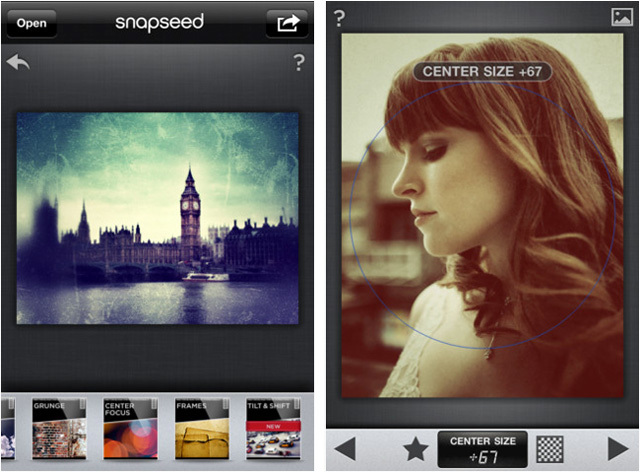
Task: Tap the left arrow to cancel edits
Action: (x=345, y=449)
